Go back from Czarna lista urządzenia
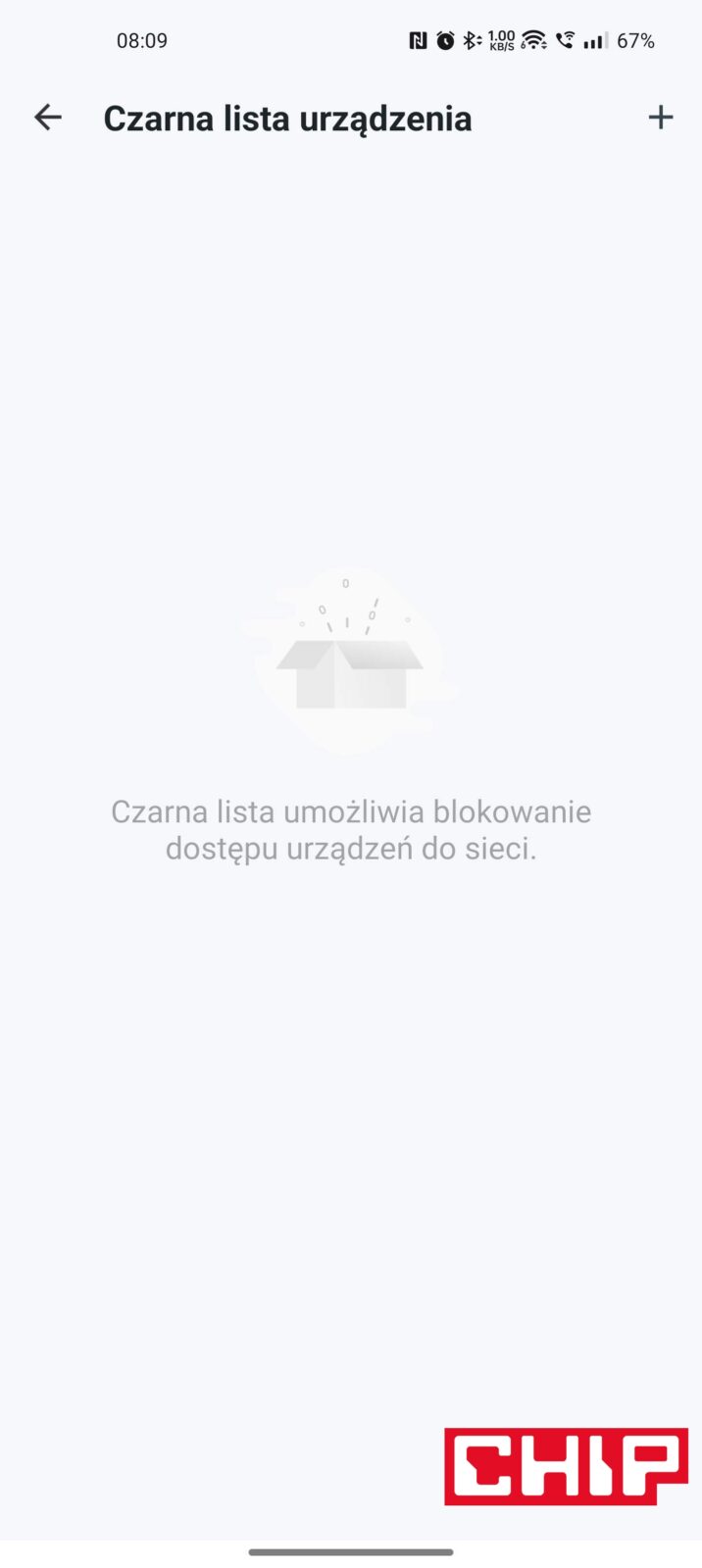The height and width of the screenshot is (1568, 702). (47, 118)
